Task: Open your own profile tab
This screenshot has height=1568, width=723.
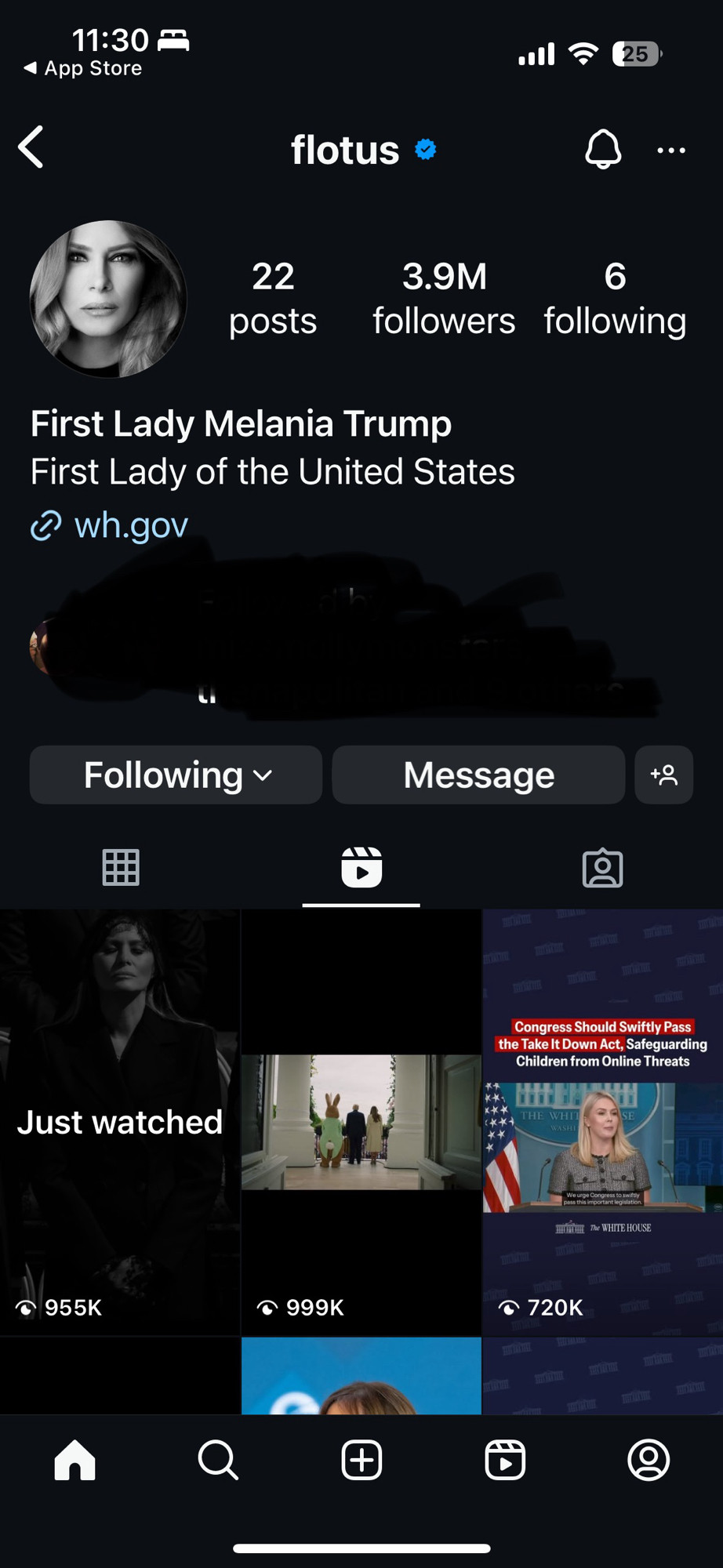Action: [x=649, y=1460]
